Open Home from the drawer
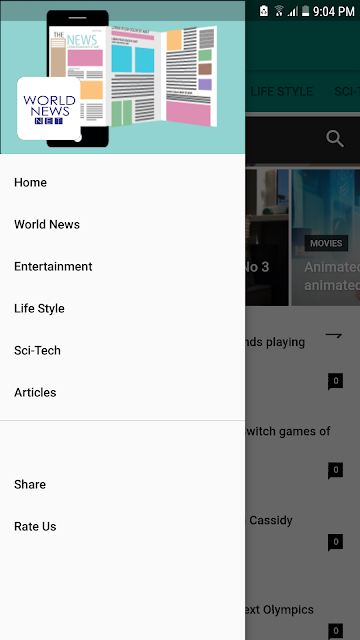Viewport: 360px width, 640px height. [x=122, y=182]
